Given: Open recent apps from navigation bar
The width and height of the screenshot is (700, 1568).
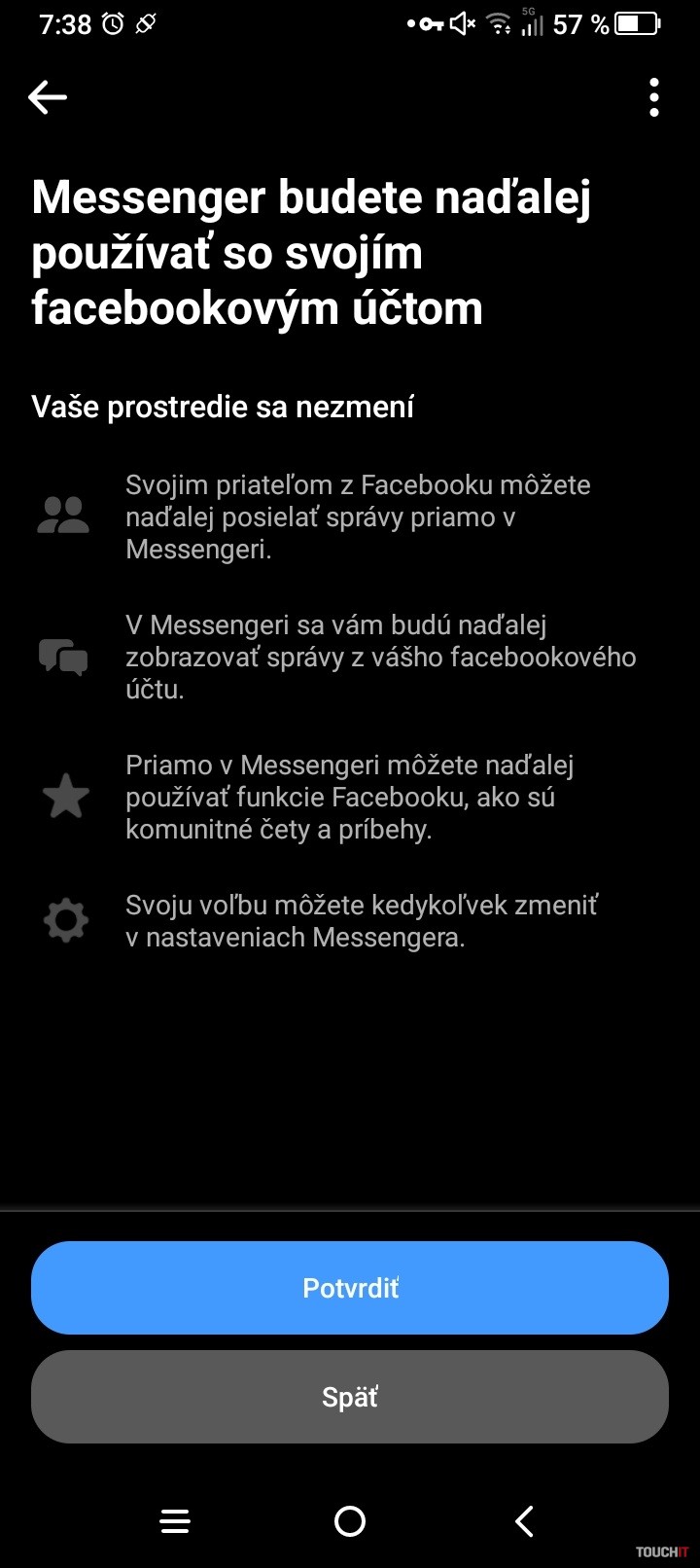Looking at the screenshot, I should 175,1521.
